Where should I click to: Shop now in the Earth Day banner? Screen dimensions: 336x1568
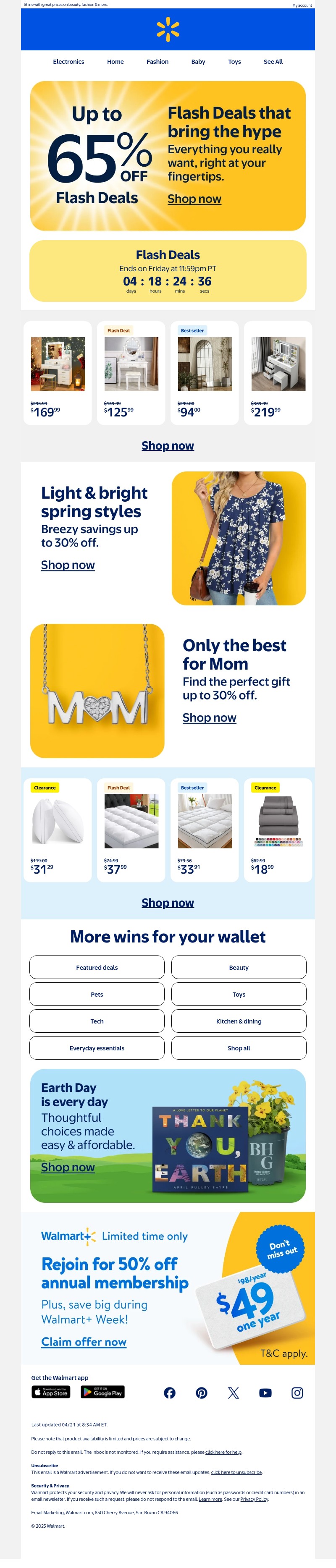[x=68, y=1167]
